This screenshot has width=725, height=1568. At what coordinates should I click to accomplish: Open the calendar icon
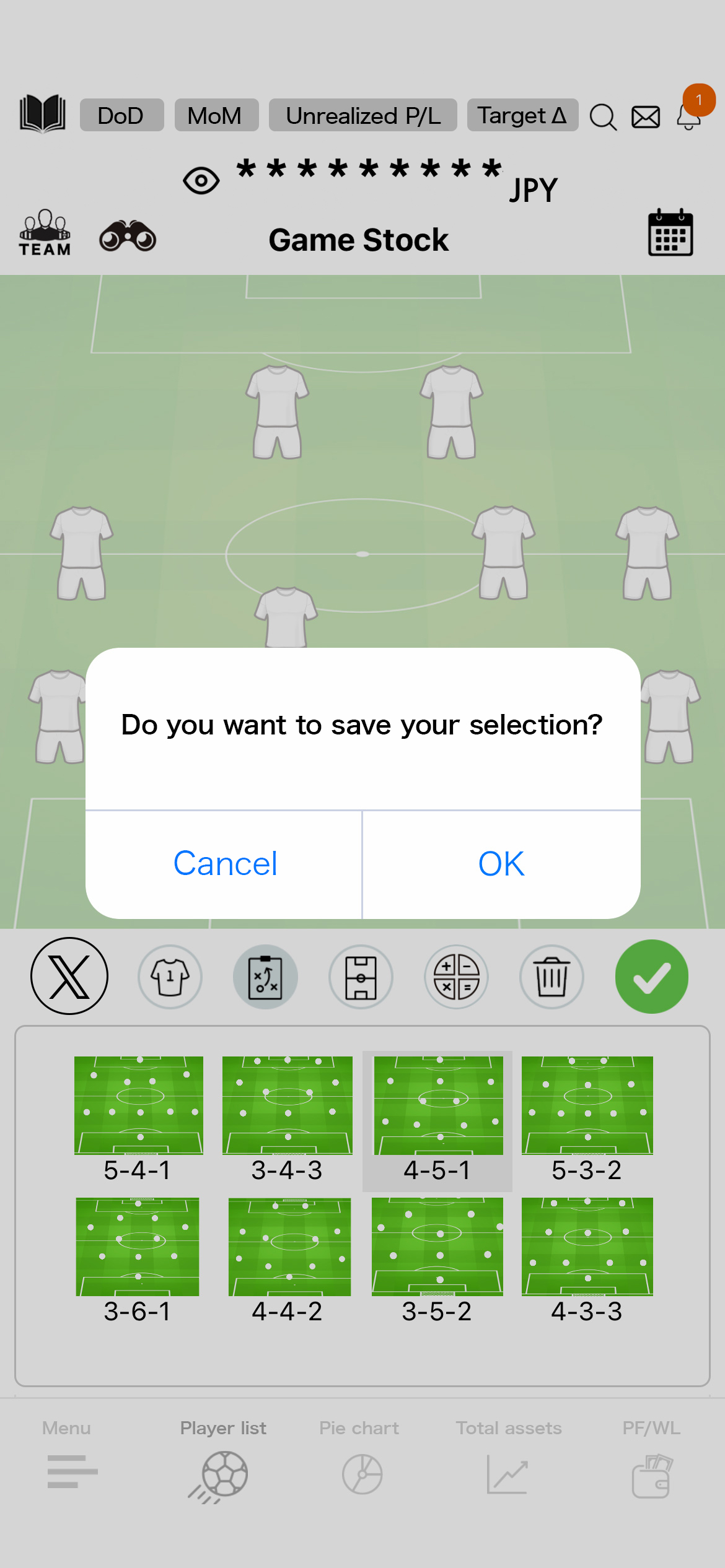670,233
